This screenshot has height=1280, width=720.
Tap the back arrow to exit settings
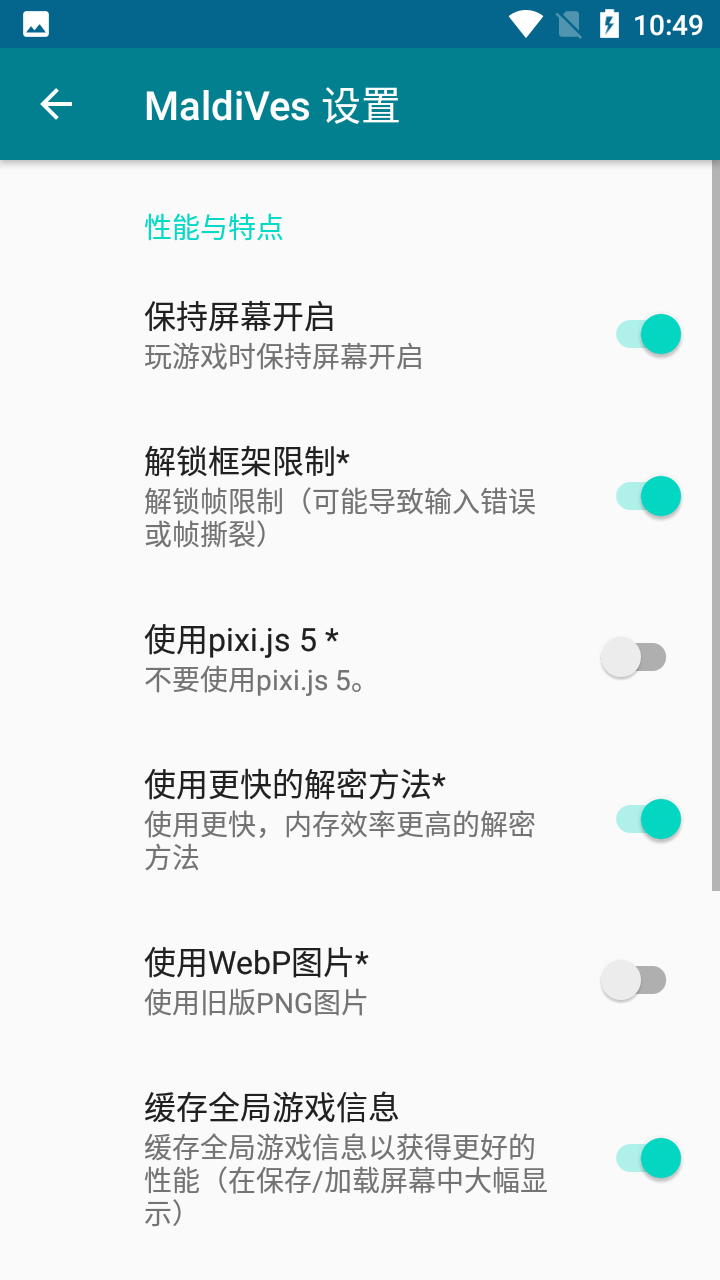pos(55,103)
